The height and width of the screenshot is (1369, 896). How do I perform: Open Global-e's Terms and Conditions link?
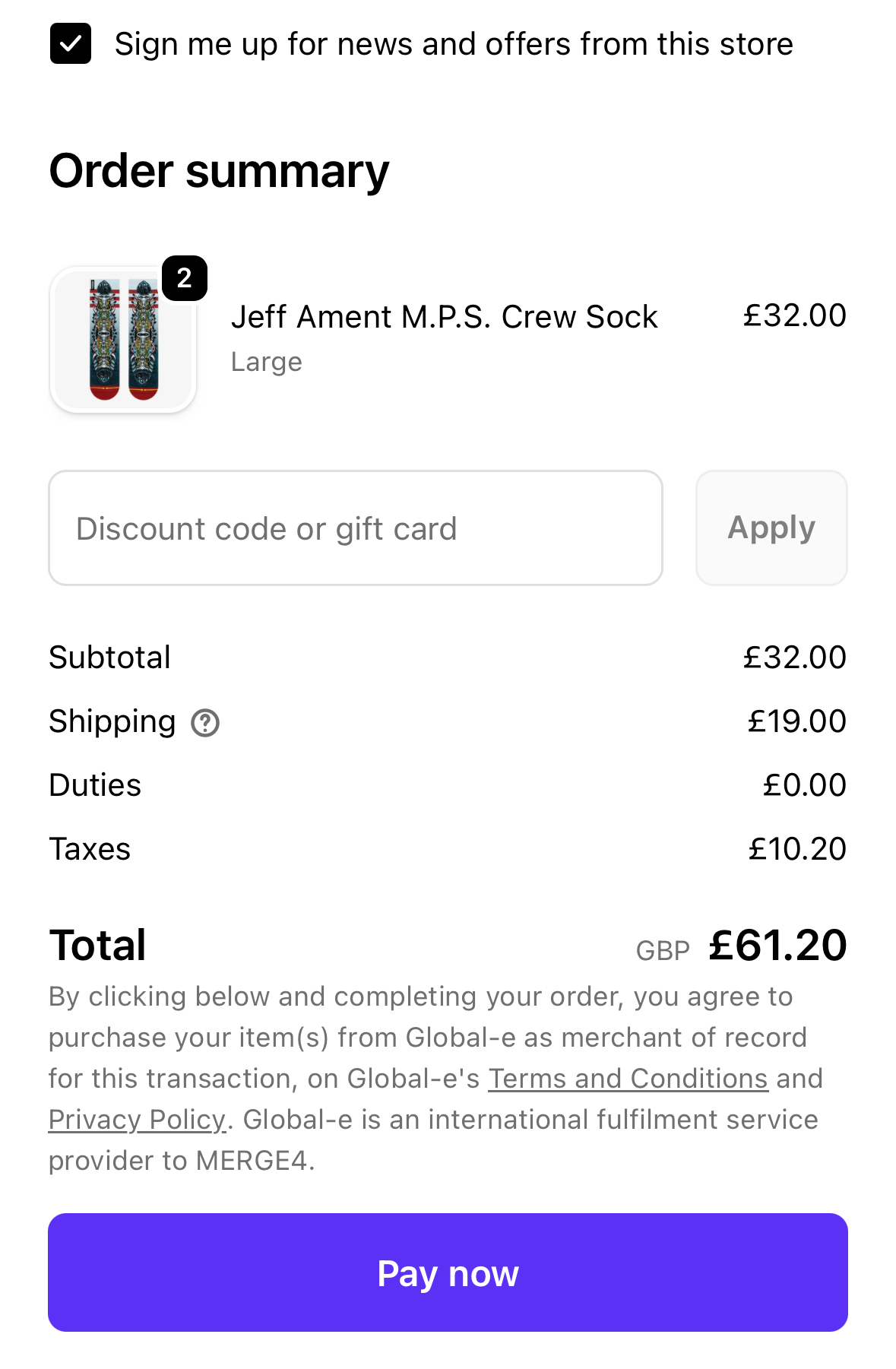point(628,1079)
